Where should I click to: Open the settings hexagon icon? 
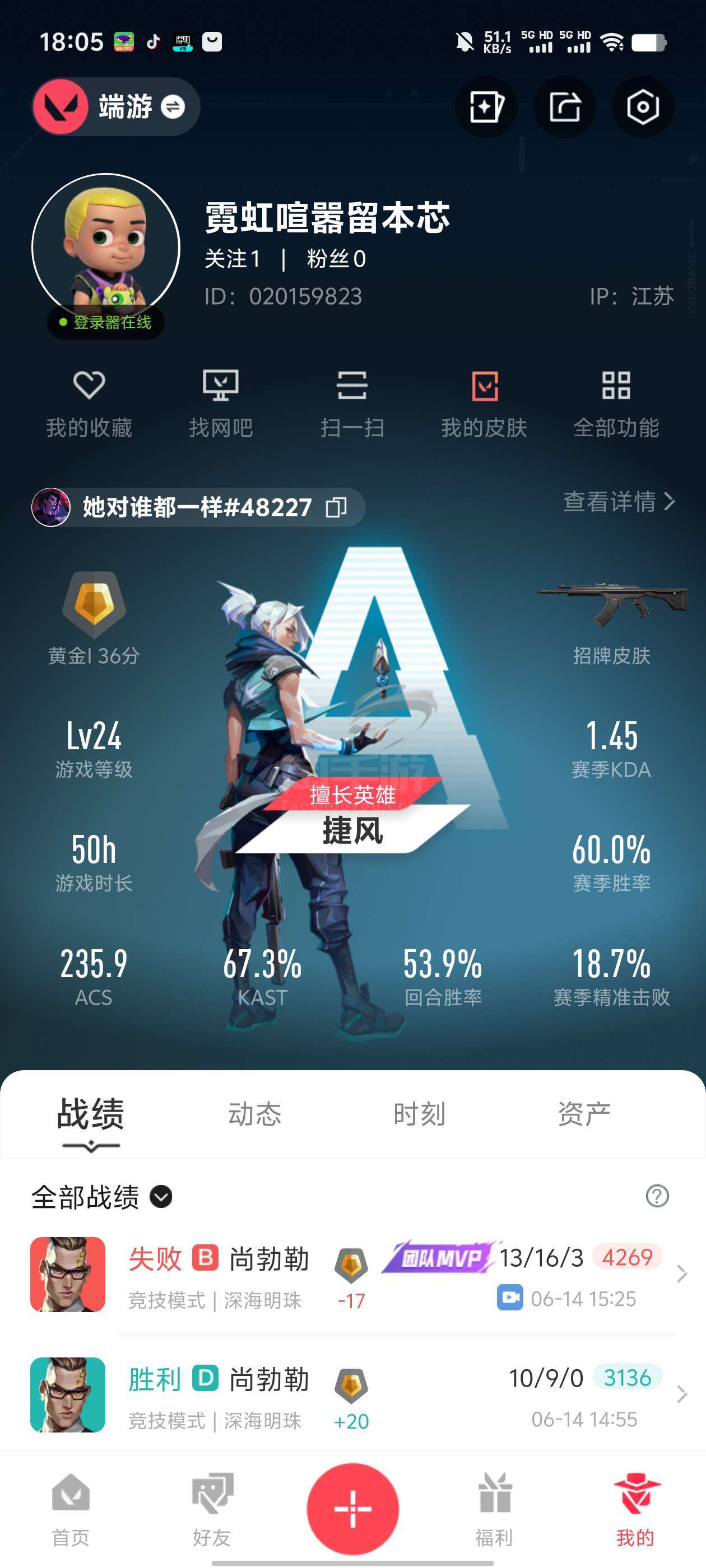[x=643, y=107]
